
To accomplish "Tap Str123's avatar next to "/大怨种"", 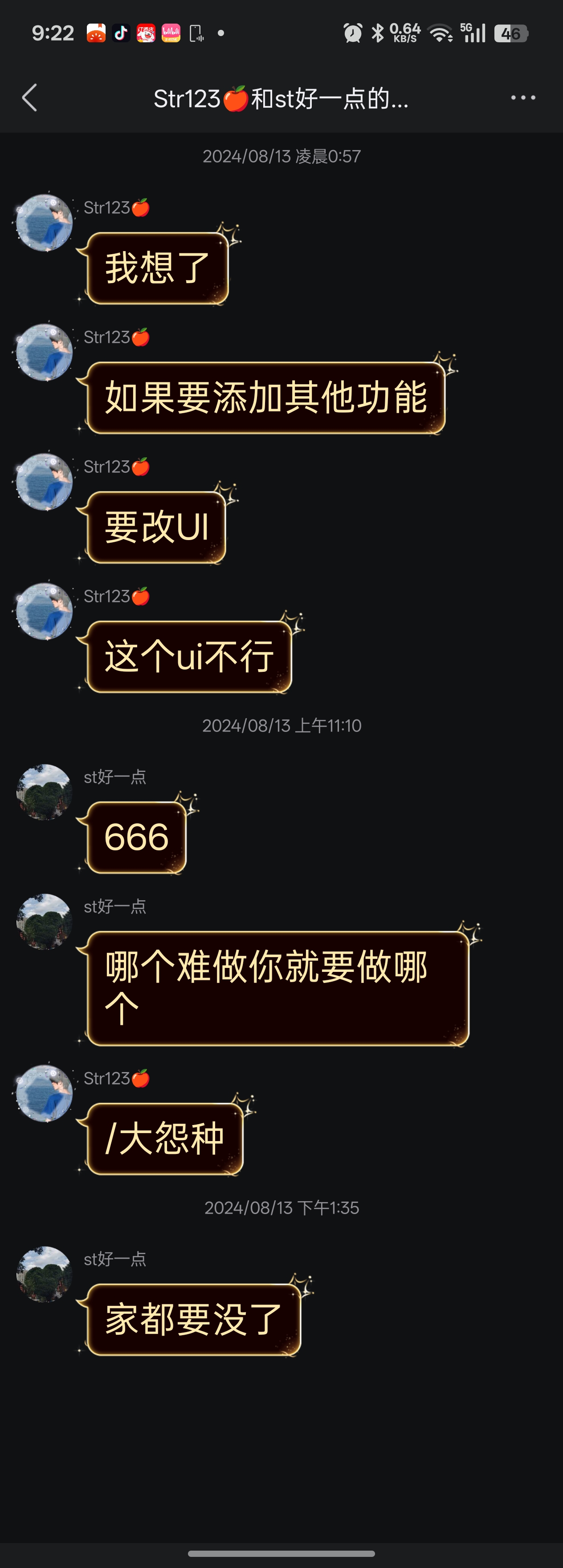I will [x=44, y=1093].
